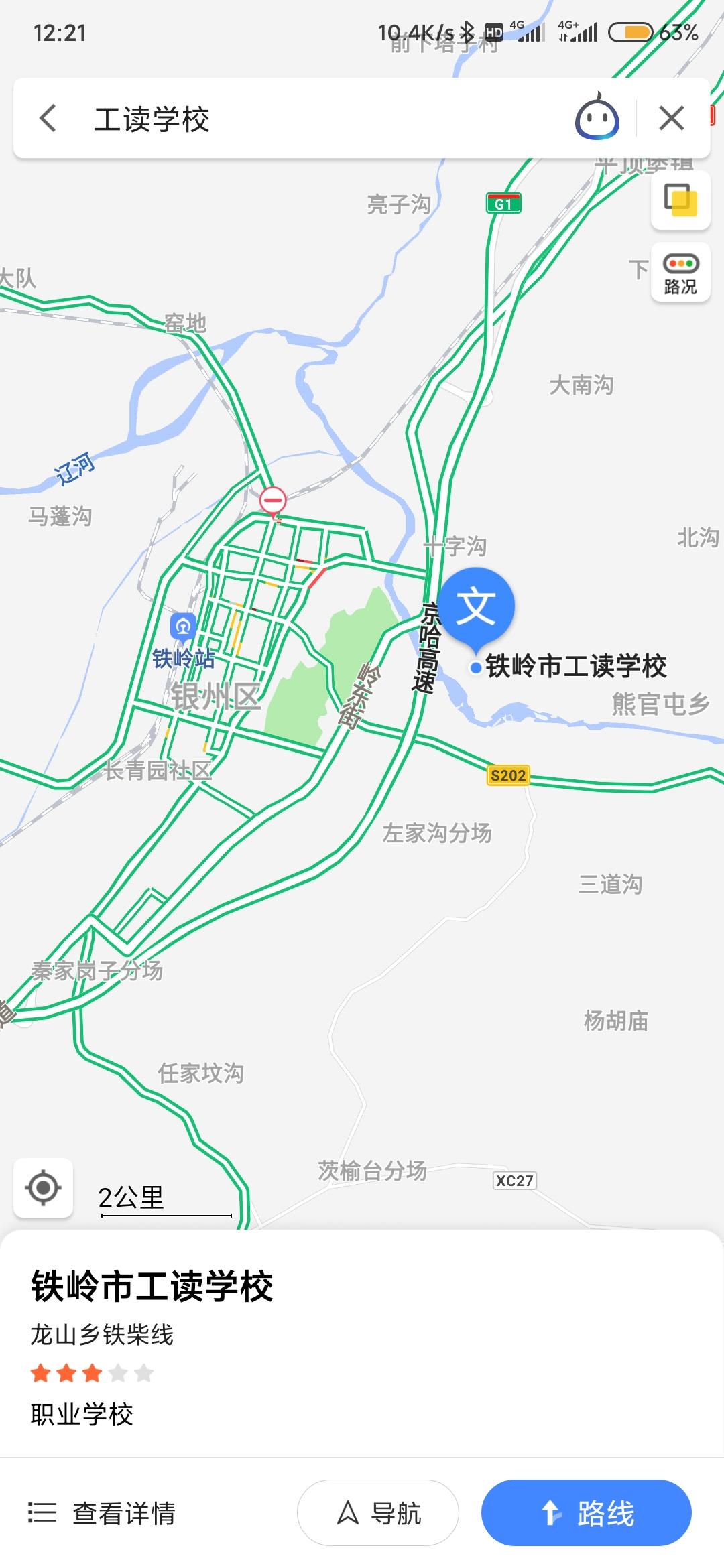The height and width of the screenshot is (1568, 724).
Task: Open 查看详情 for the school
Action: [102, 1513]
